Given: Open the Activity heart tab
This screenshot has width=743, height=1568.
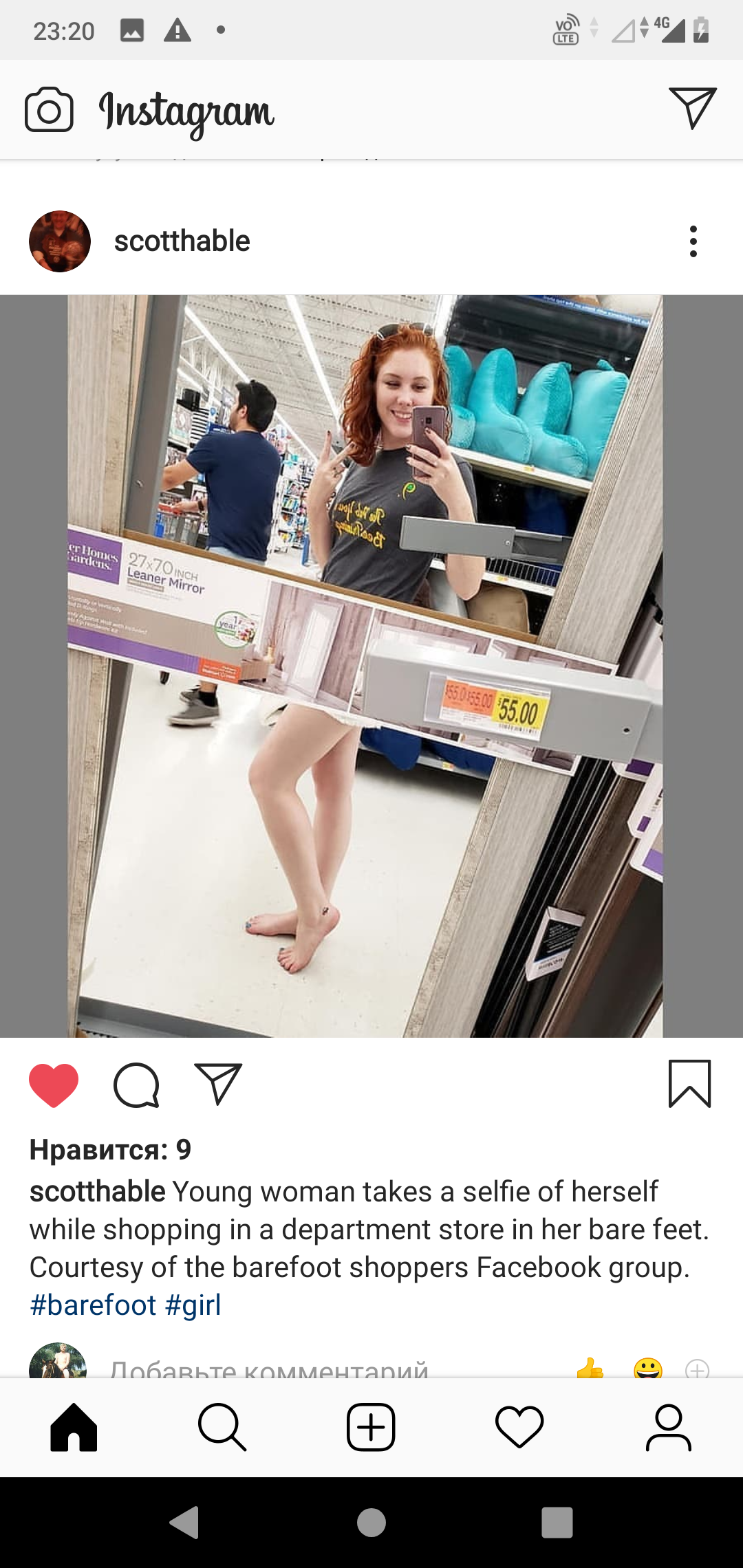Looking at the screenshot, I should (519, 1428).
